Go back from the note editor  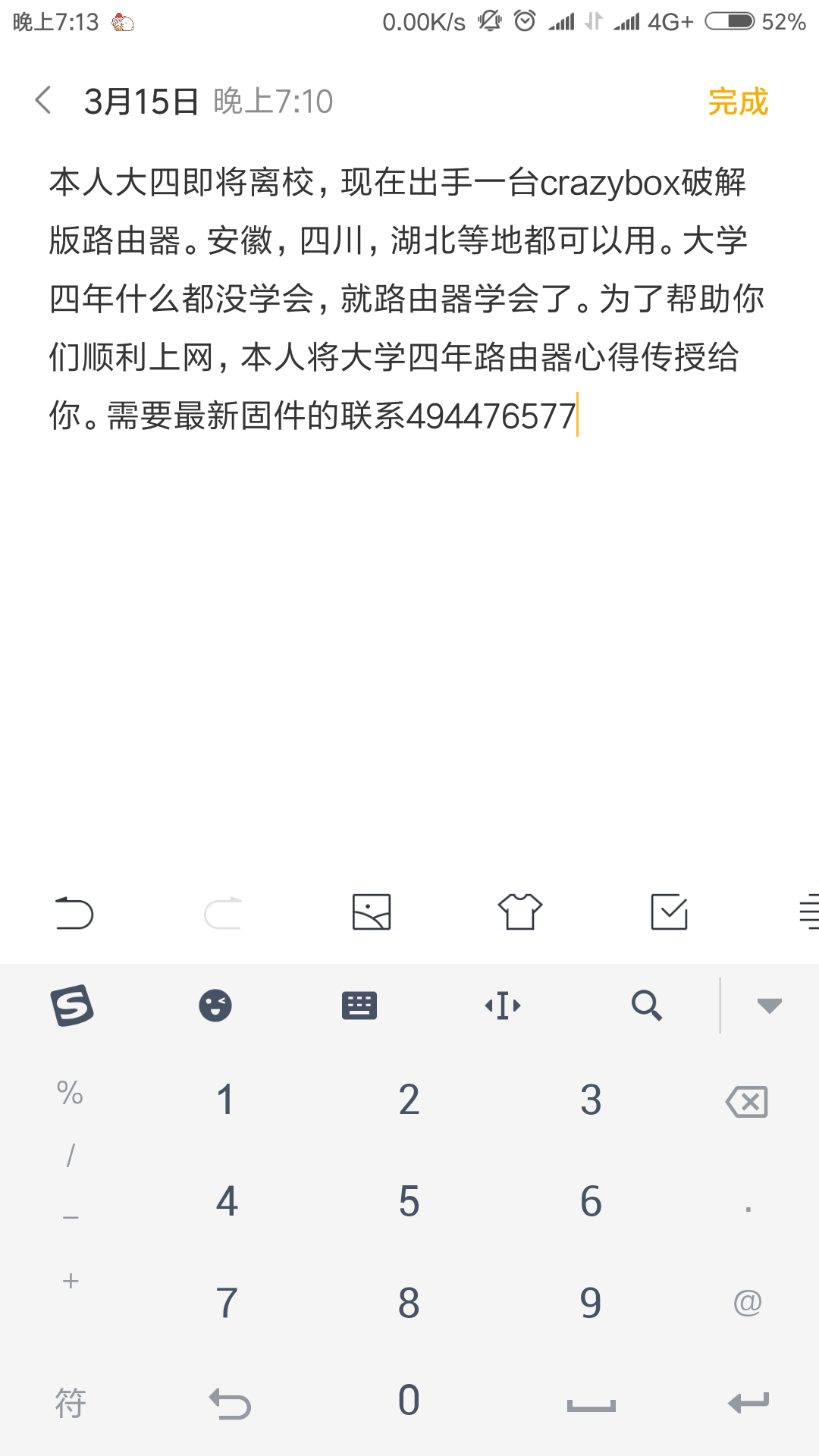tap(44, 101)
